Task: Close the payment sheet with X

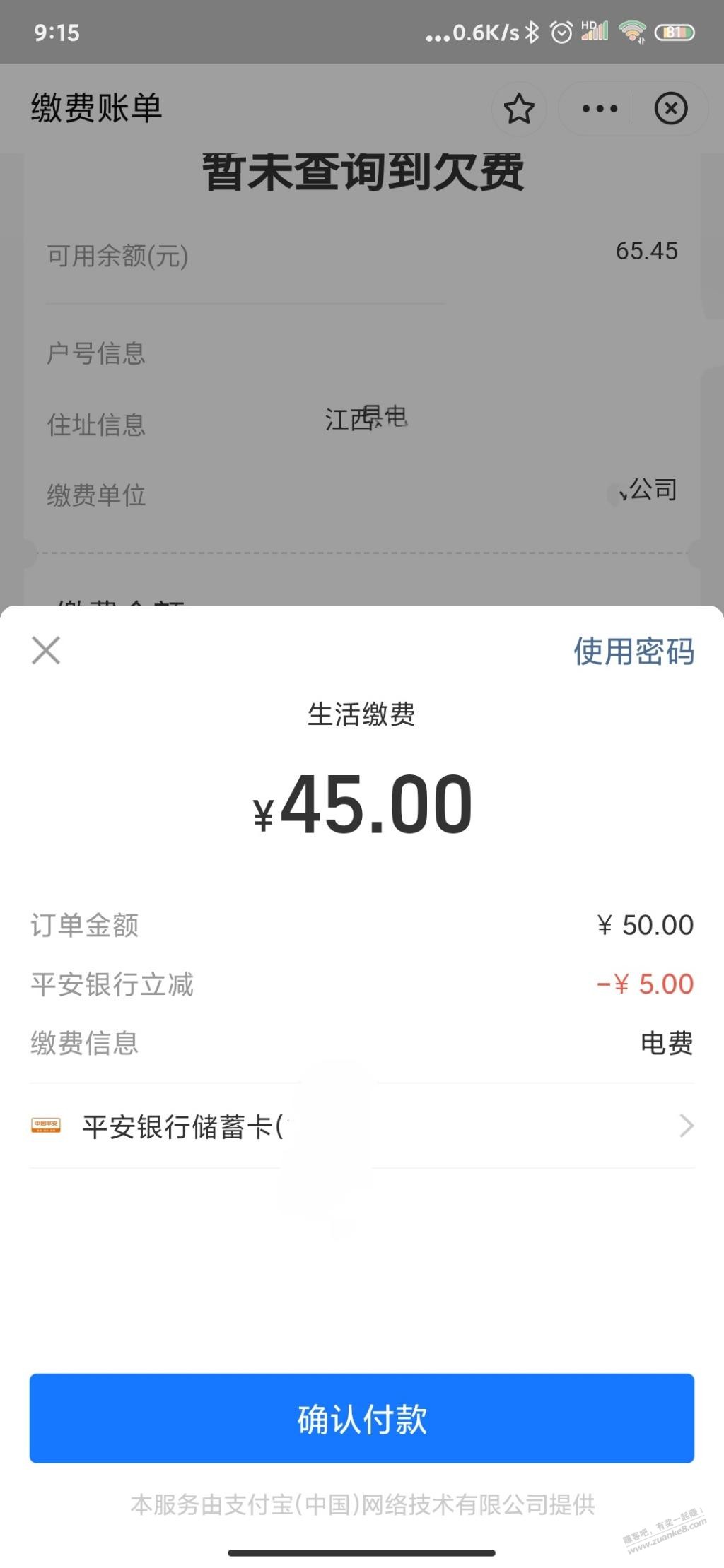Action: click(46, 650)
